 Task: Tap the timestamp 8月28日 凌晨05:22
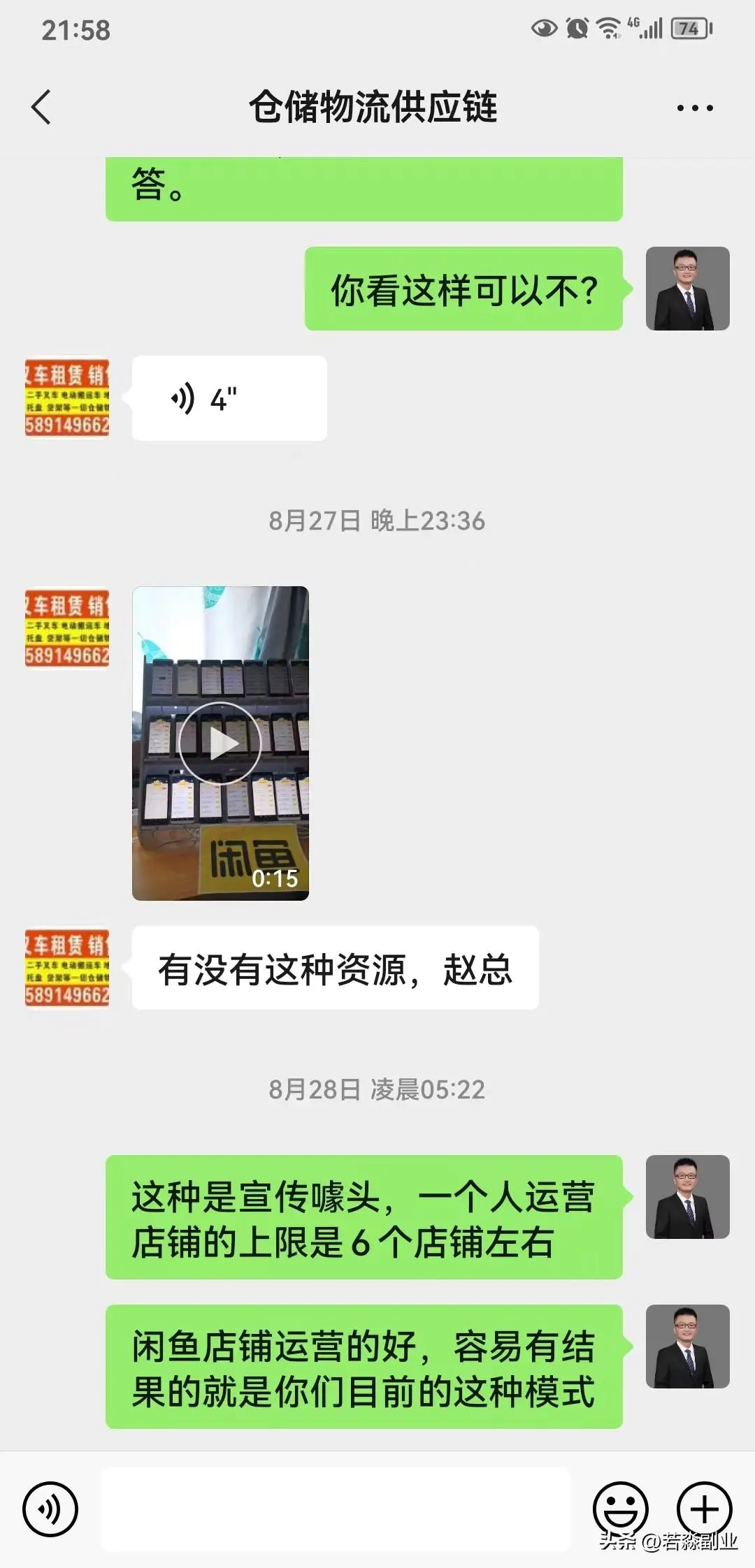click(x=377, y=1087)
